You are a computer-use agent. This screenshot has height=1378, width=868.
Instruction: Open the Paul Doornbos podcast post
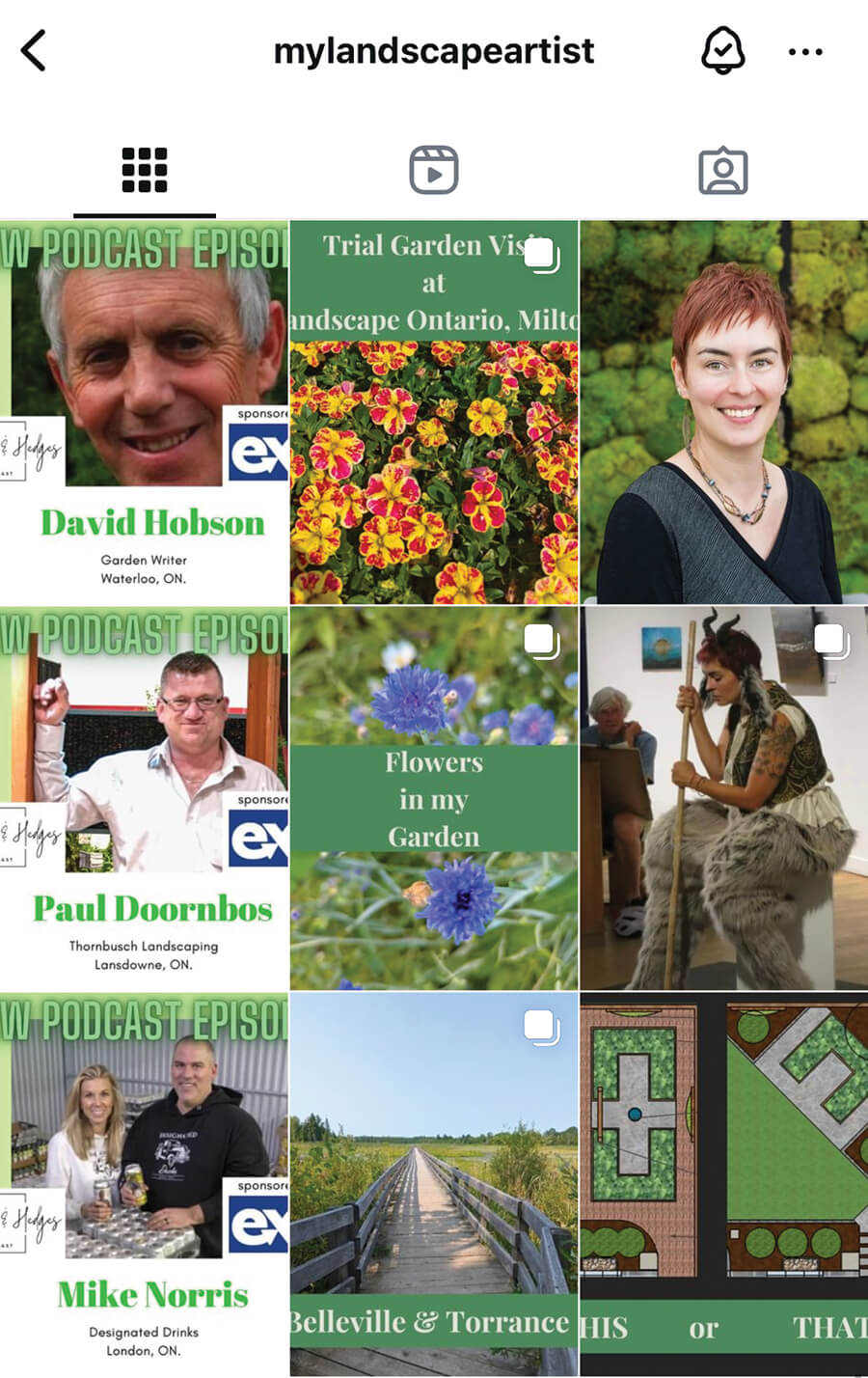tap(144, 798)
